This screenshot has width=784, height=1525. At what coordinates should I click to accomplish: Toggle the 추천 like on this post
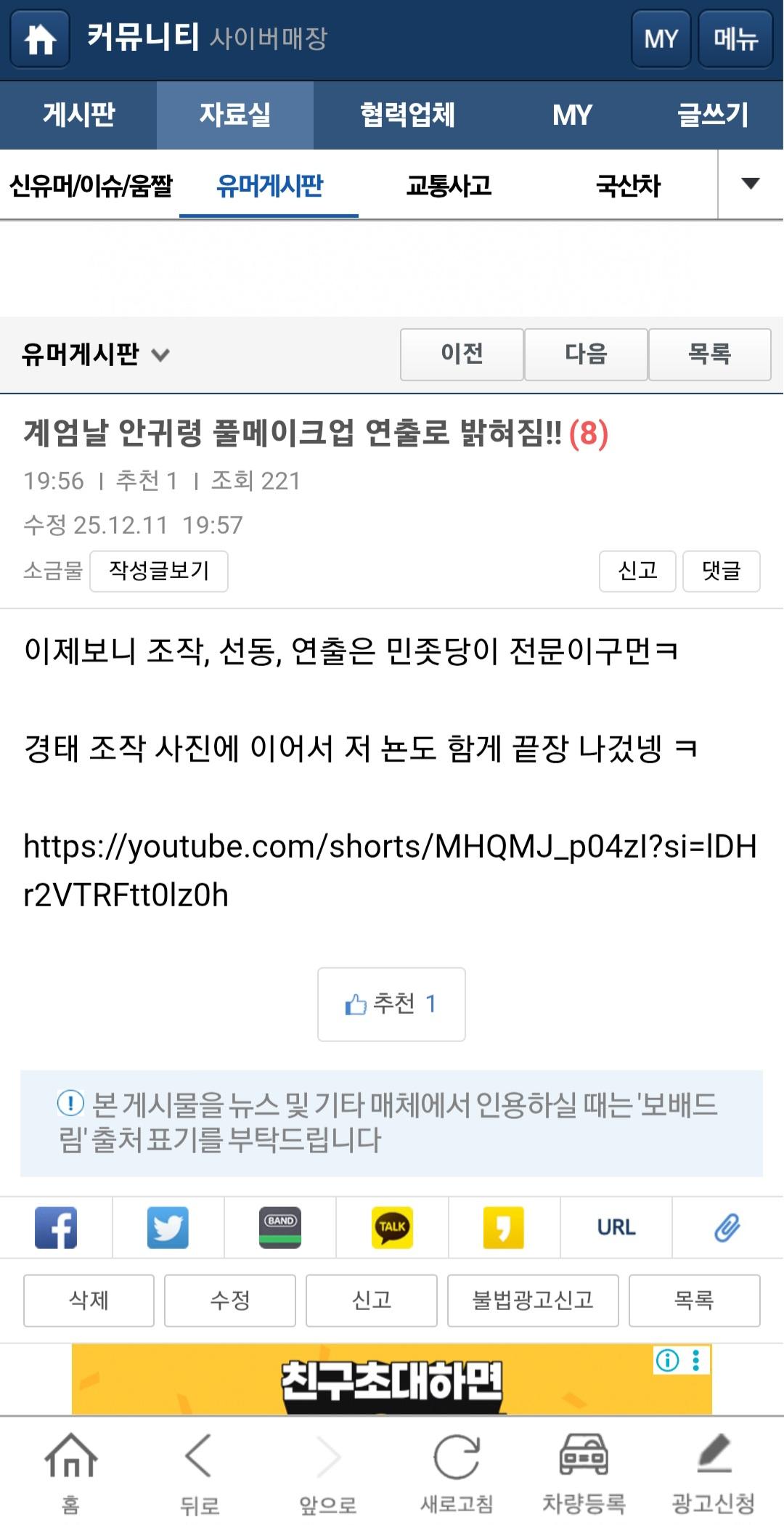click(x=391, y=1004)
